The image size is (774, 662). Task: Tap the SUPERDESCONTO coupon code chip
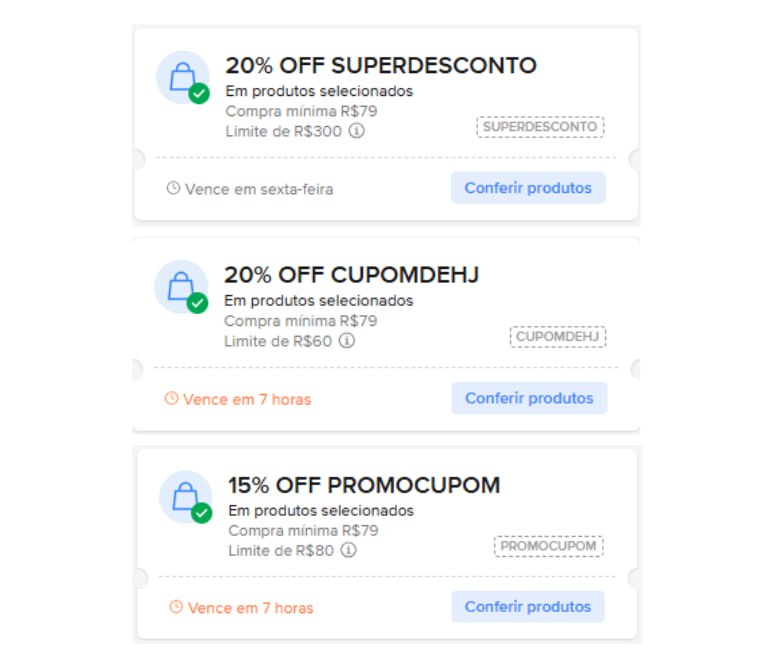[x=540, y=127]
